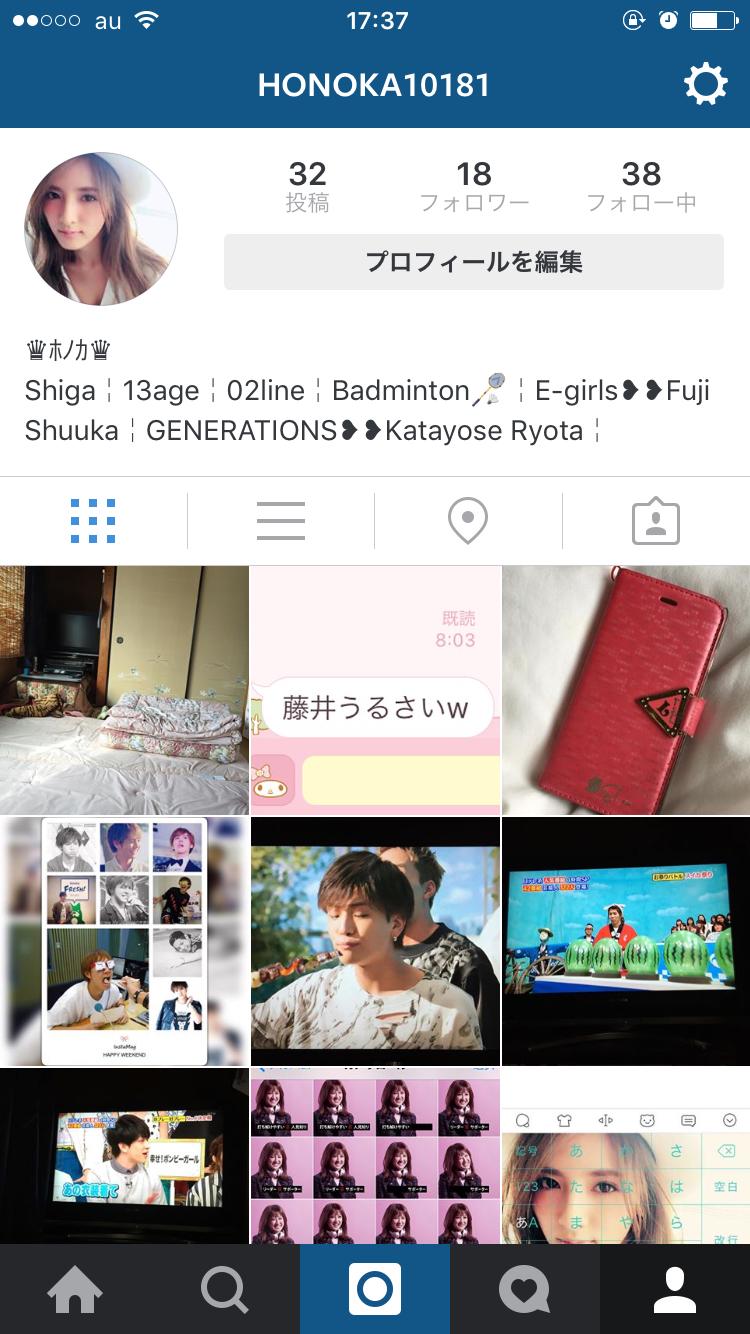750x1334 pixels.
Task: Open the activity heart tab
Action: [x=525, y=1290]
